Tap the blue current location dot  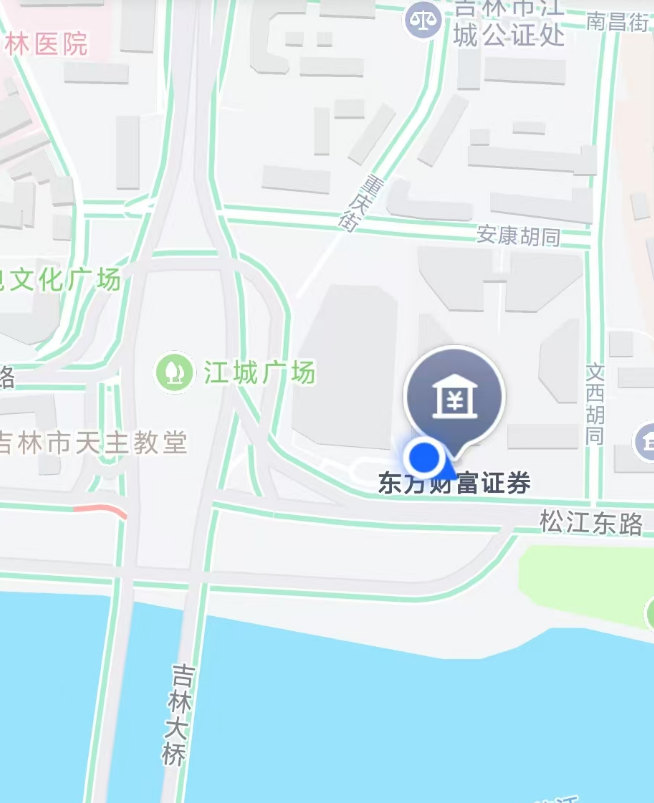[425, 457]
